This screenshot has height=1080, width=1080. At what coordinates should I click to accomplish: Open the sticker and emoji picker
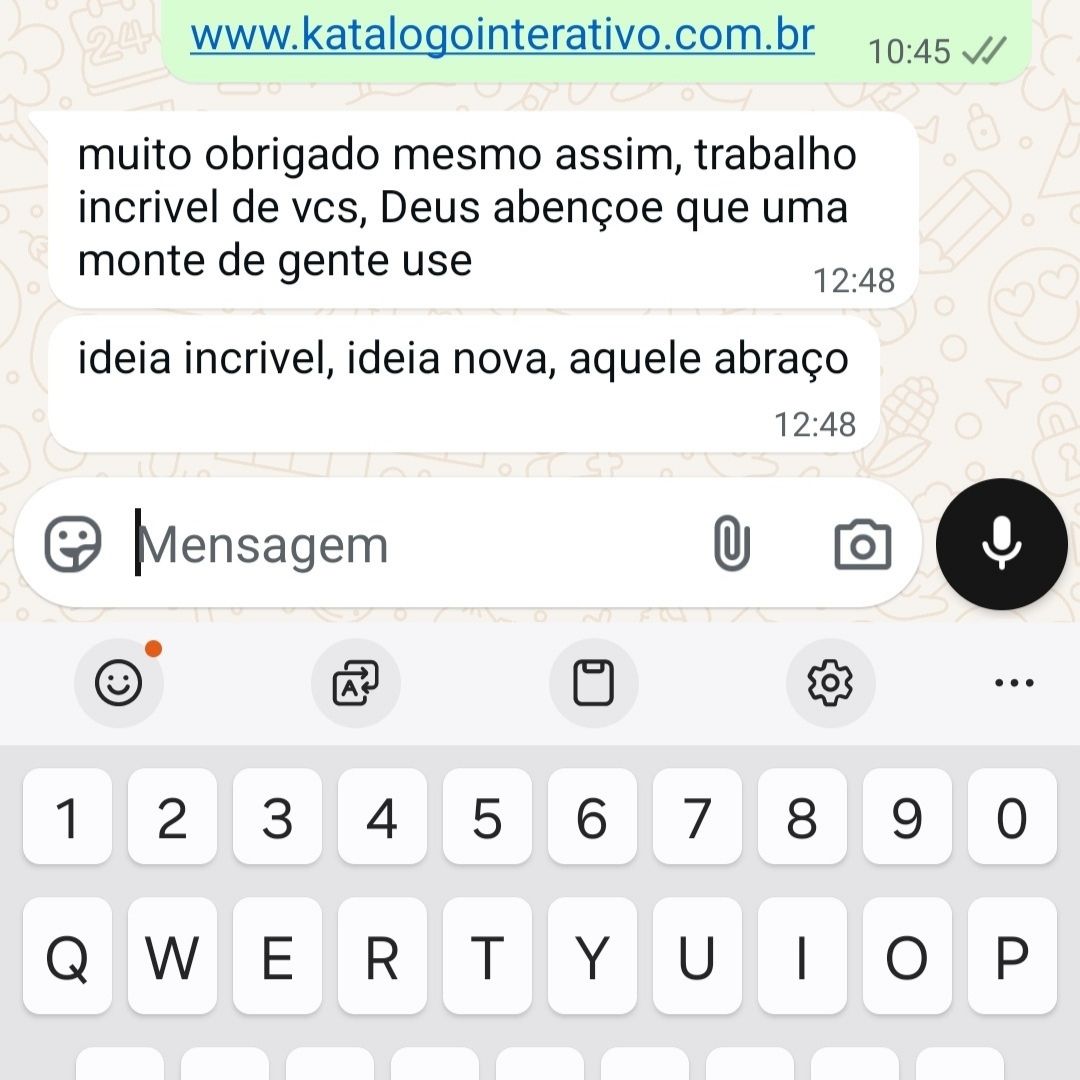pyautogui.click(x=73, y=545)
